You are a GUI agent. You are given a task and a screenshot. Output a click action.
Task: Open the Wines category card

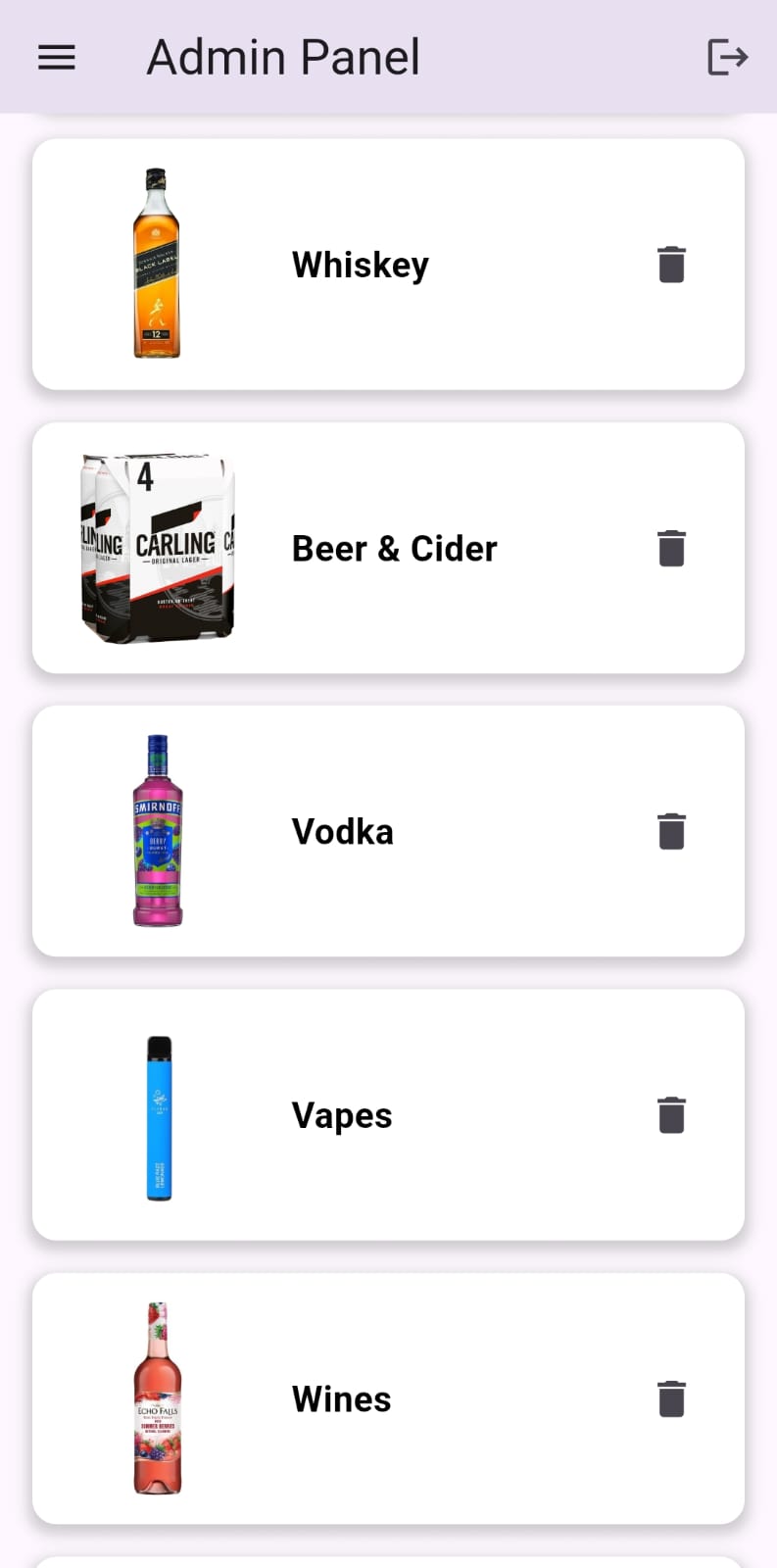point(388,1398)
